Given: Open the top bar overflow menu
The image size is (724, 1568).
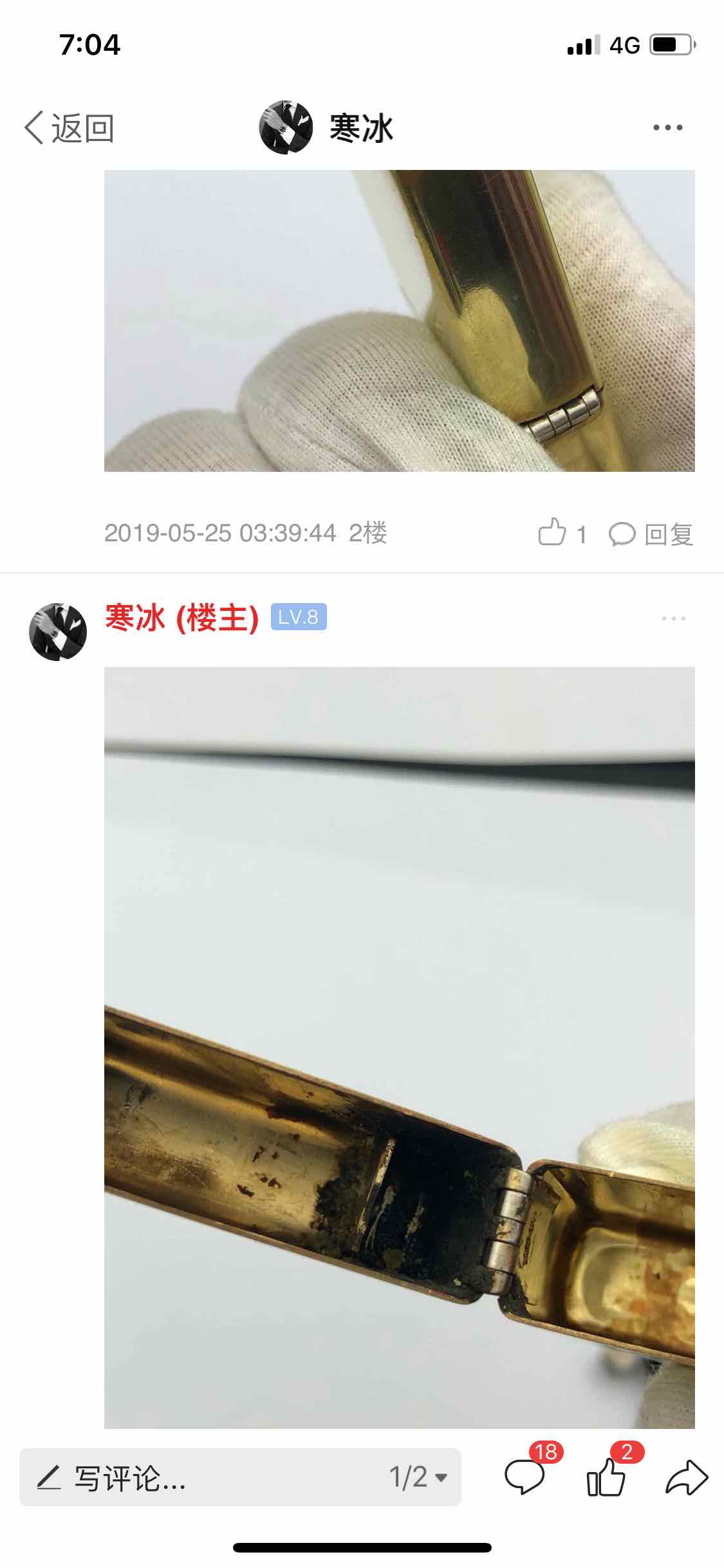Looking at the screenshot, I should point(667,127).
